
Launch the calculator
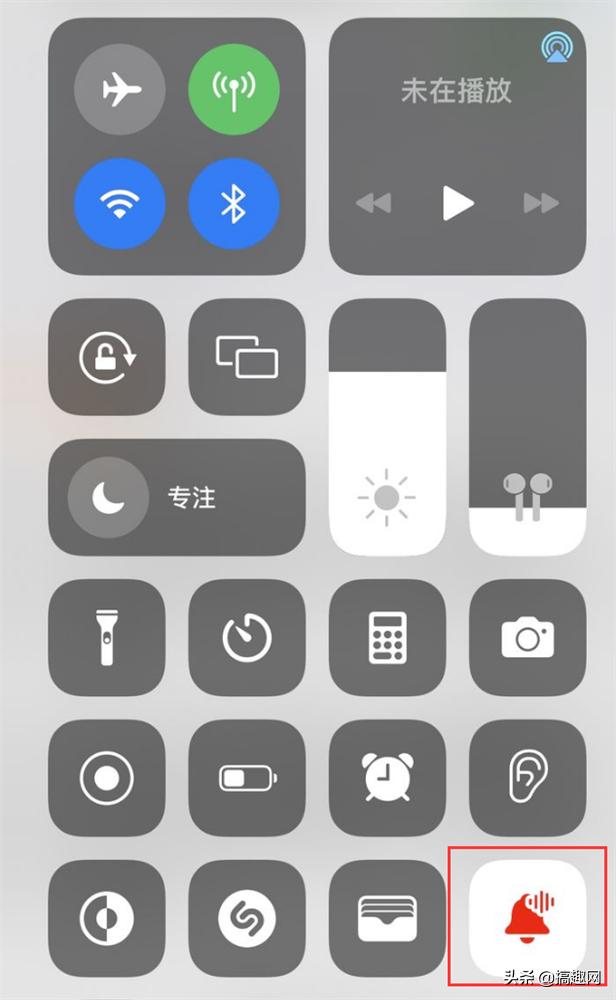[x=387, y=638]
